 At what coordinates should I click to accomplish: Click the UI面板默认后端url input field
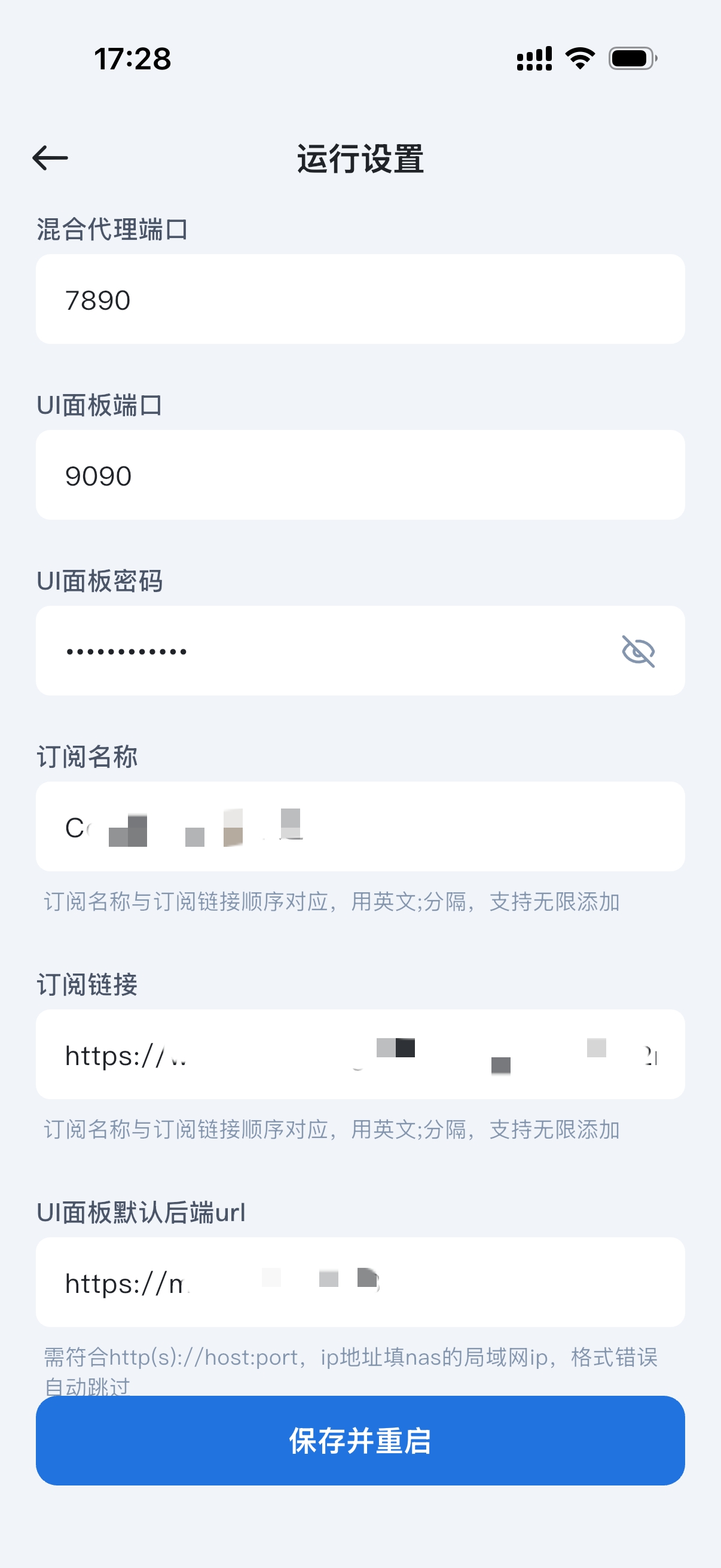click(x=360, y=1283)
